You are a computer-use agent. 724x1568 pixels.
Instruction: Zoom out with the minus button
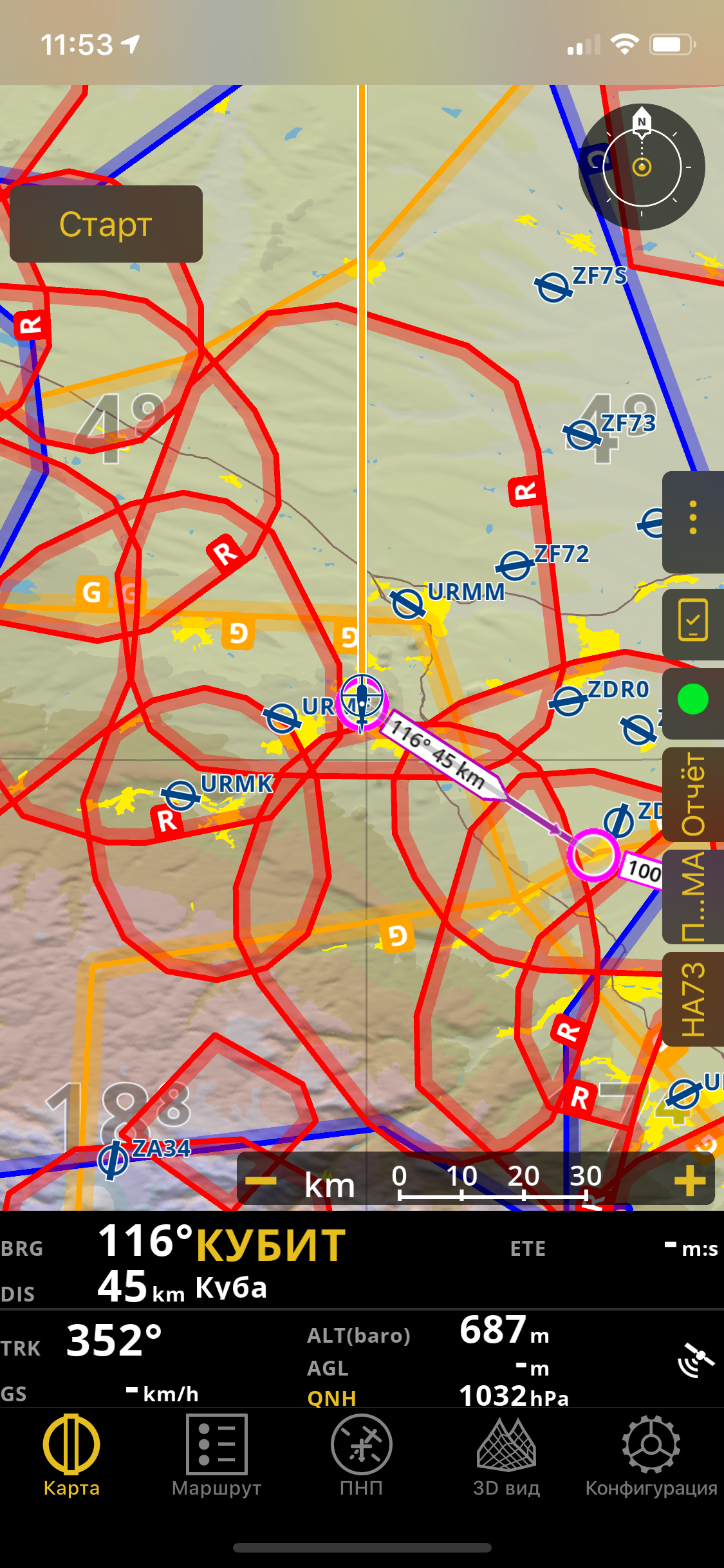(x=261, y=1181)
